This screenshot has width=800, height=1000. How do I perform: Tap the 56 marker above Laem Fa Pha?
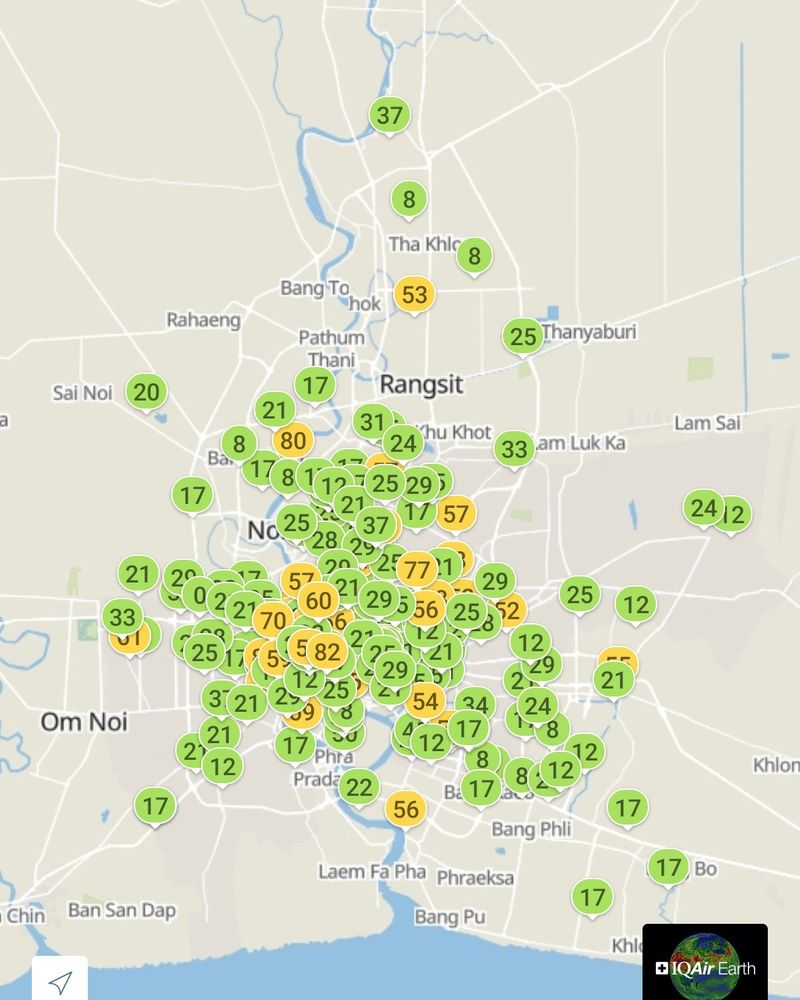406,808
